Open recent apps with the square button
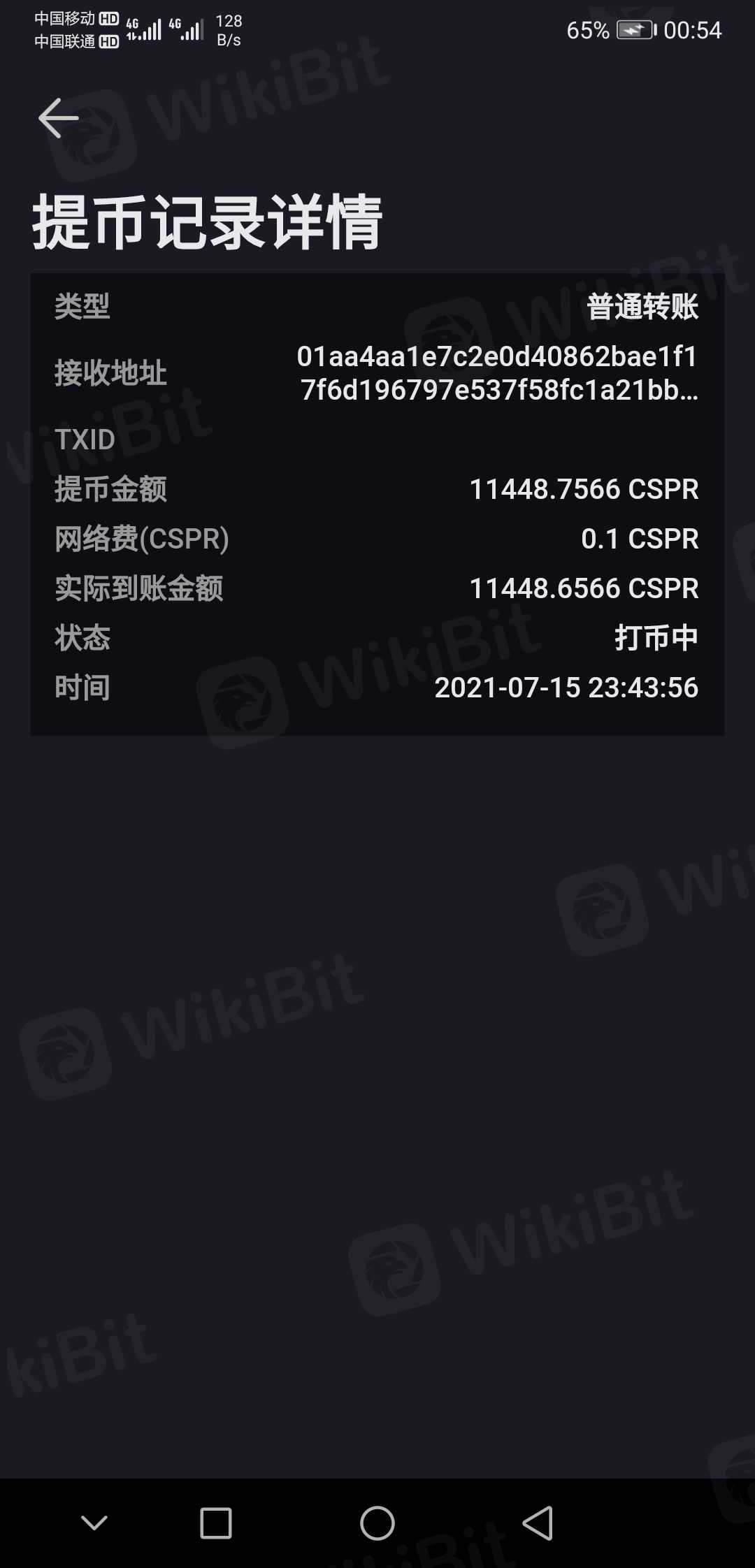The image size is (755, 1568). [x=216, y=1523]
